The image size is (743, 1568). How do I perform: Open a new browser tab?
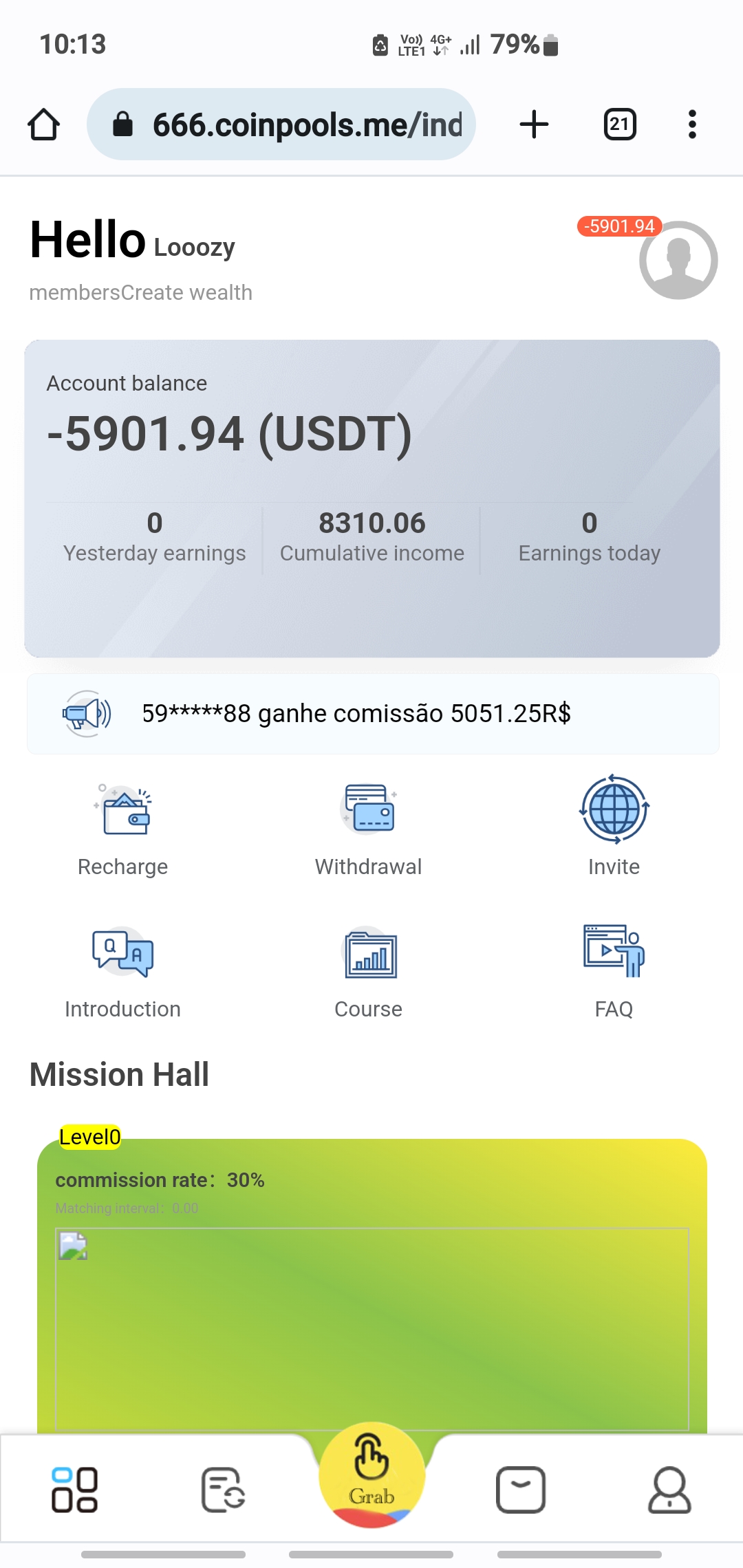pos(534,124)
